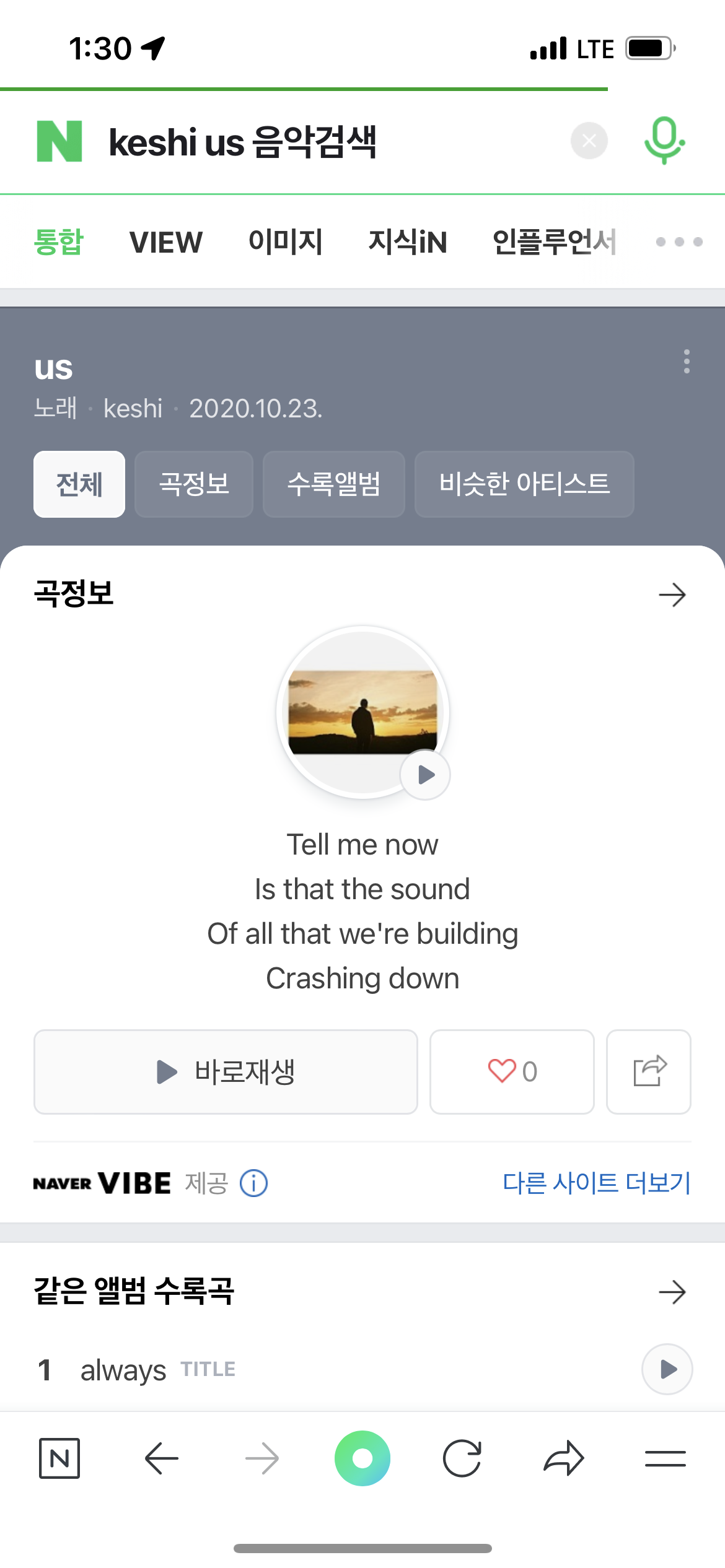Switch to the 이미지 tab
The width and height of the screenshot is (725, 1568).
pos(286,242)
